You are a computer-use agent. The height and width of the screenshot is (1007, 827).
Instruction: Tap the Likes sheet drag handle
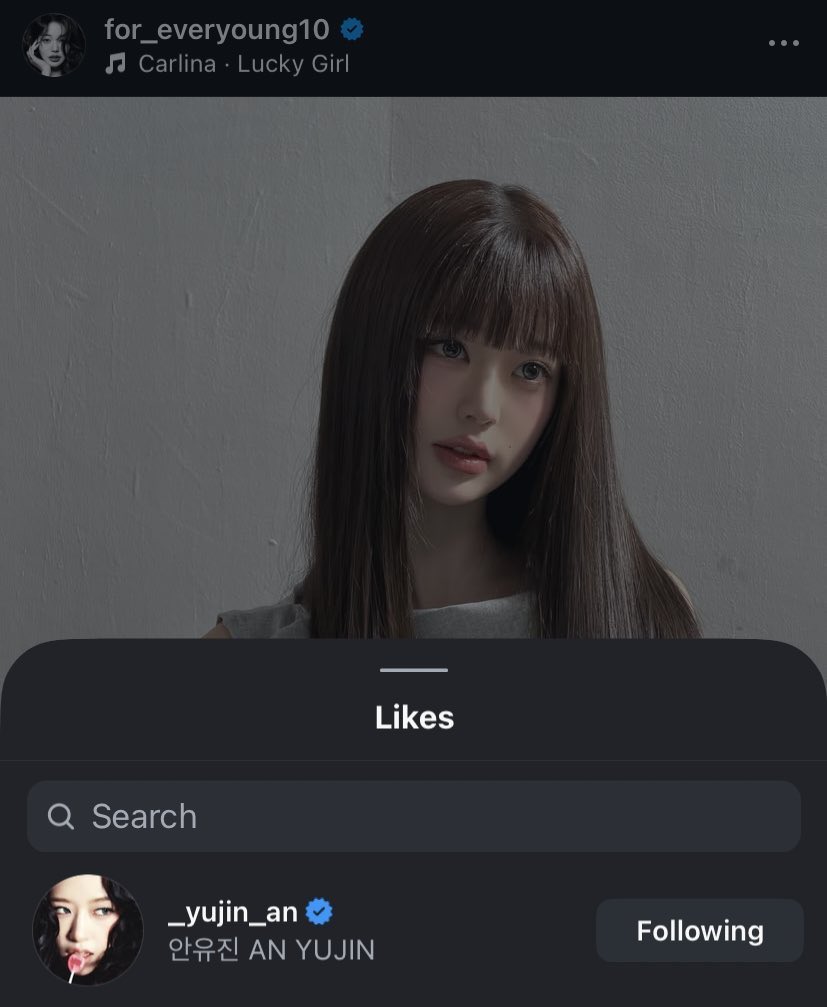tap(414, 670)
